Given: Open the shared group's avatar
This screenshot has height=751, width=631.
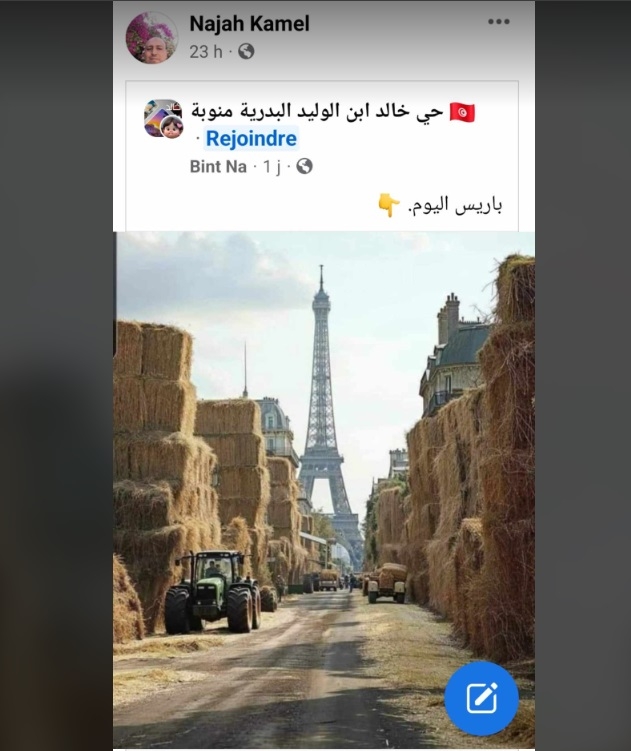Looking at the screenshot, I should pos(164,119).
